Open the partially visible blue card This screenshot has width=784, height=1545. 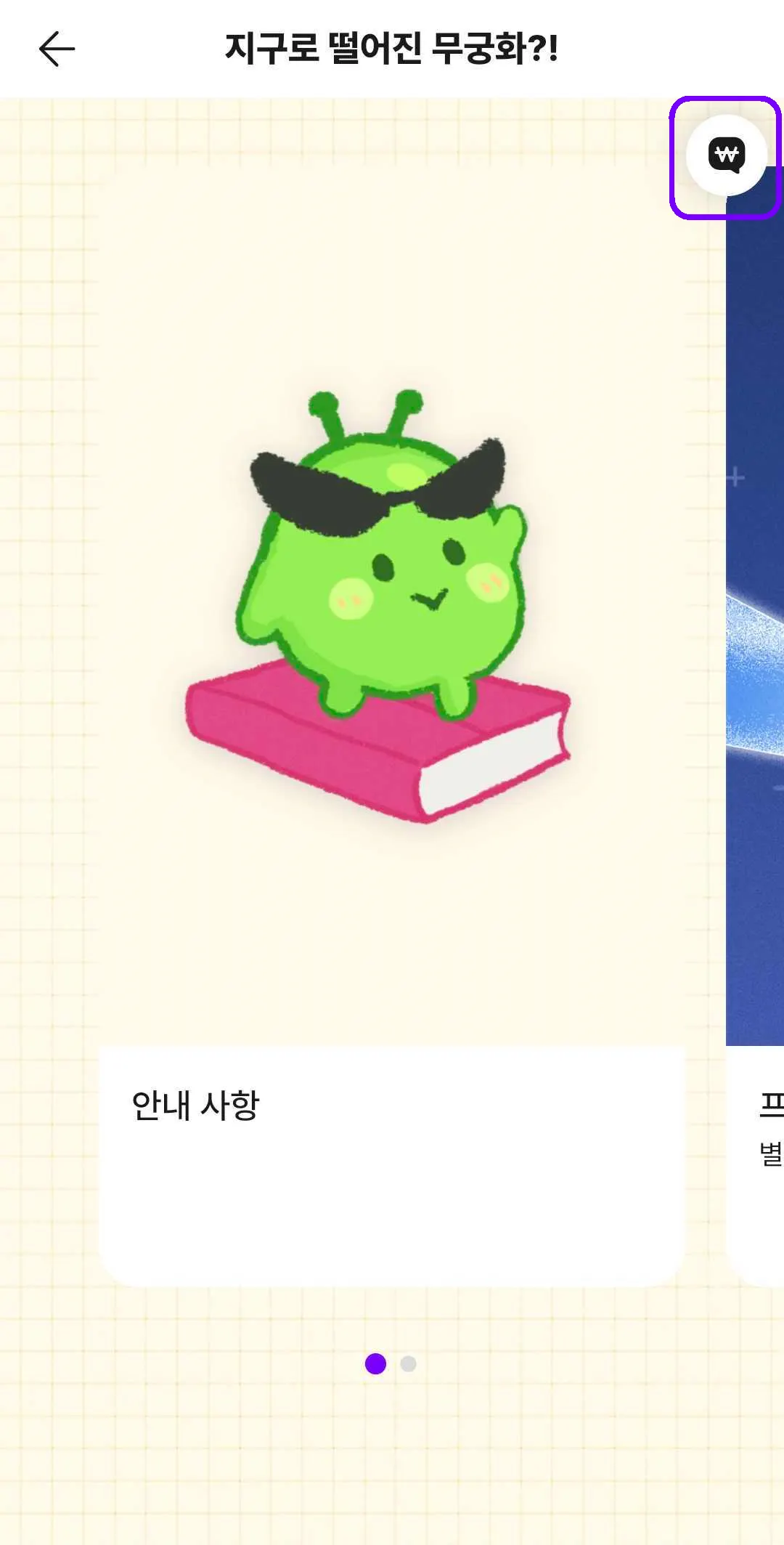(755, 728)
